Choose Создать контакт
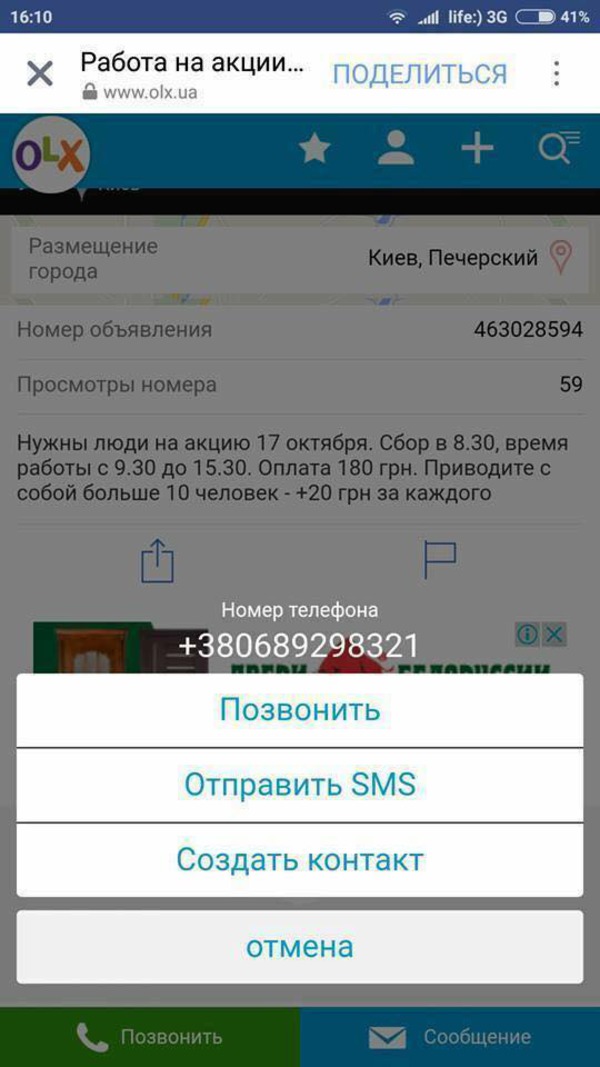This screenshot has width=600, height=1067. pos(300,859)
